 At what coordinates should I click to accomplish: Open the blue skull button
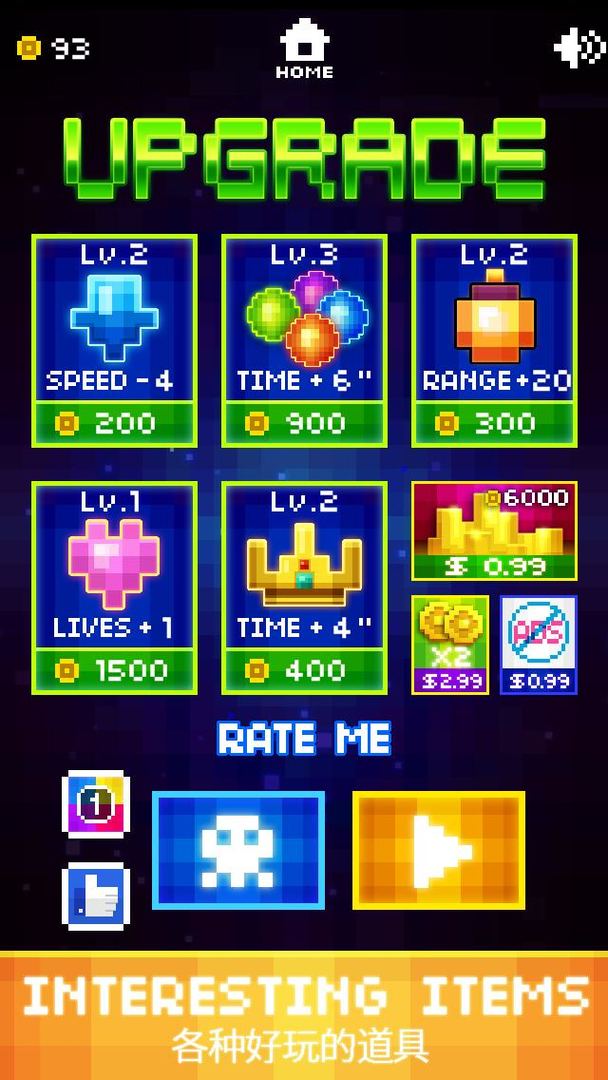click(238, 850)
